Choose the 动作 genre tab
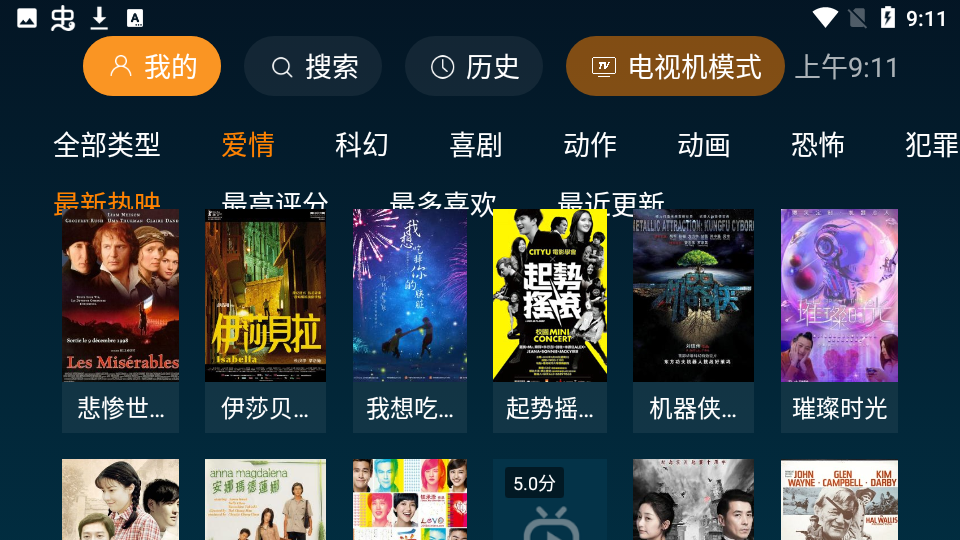This screenshot has width=960, height=540. click(x=590, y=145)
